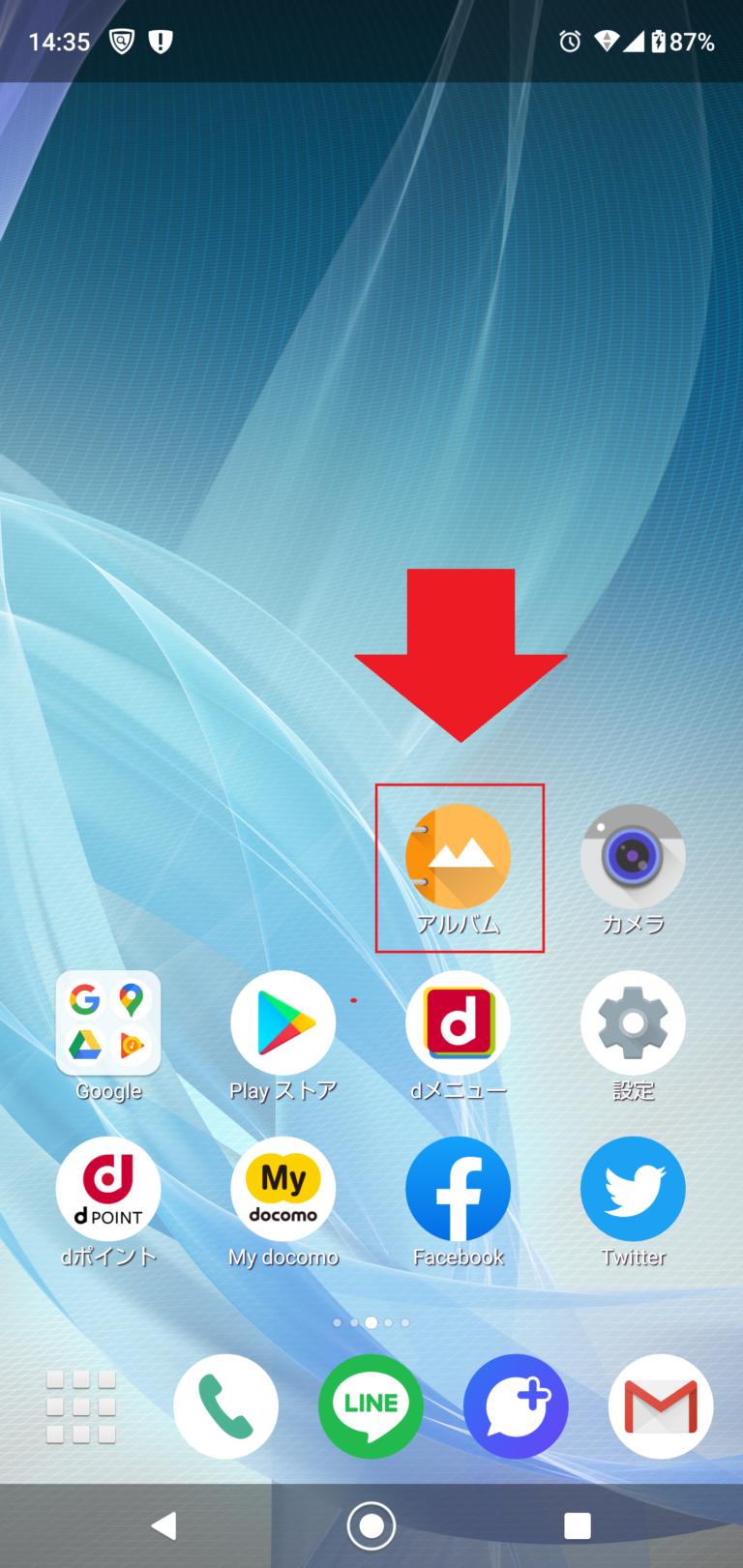Open Gmail from the dock
Viewport: 743px width, 1568px height.
pyautogui.click(x=661, y=1406)
